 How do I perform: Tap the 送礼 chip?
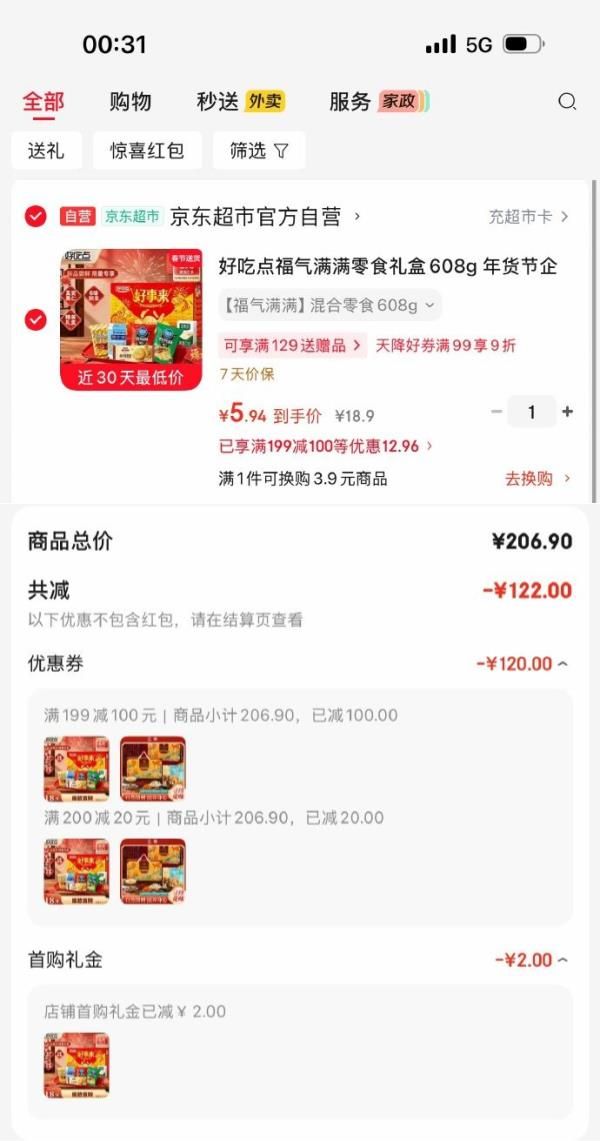point(46,151)
